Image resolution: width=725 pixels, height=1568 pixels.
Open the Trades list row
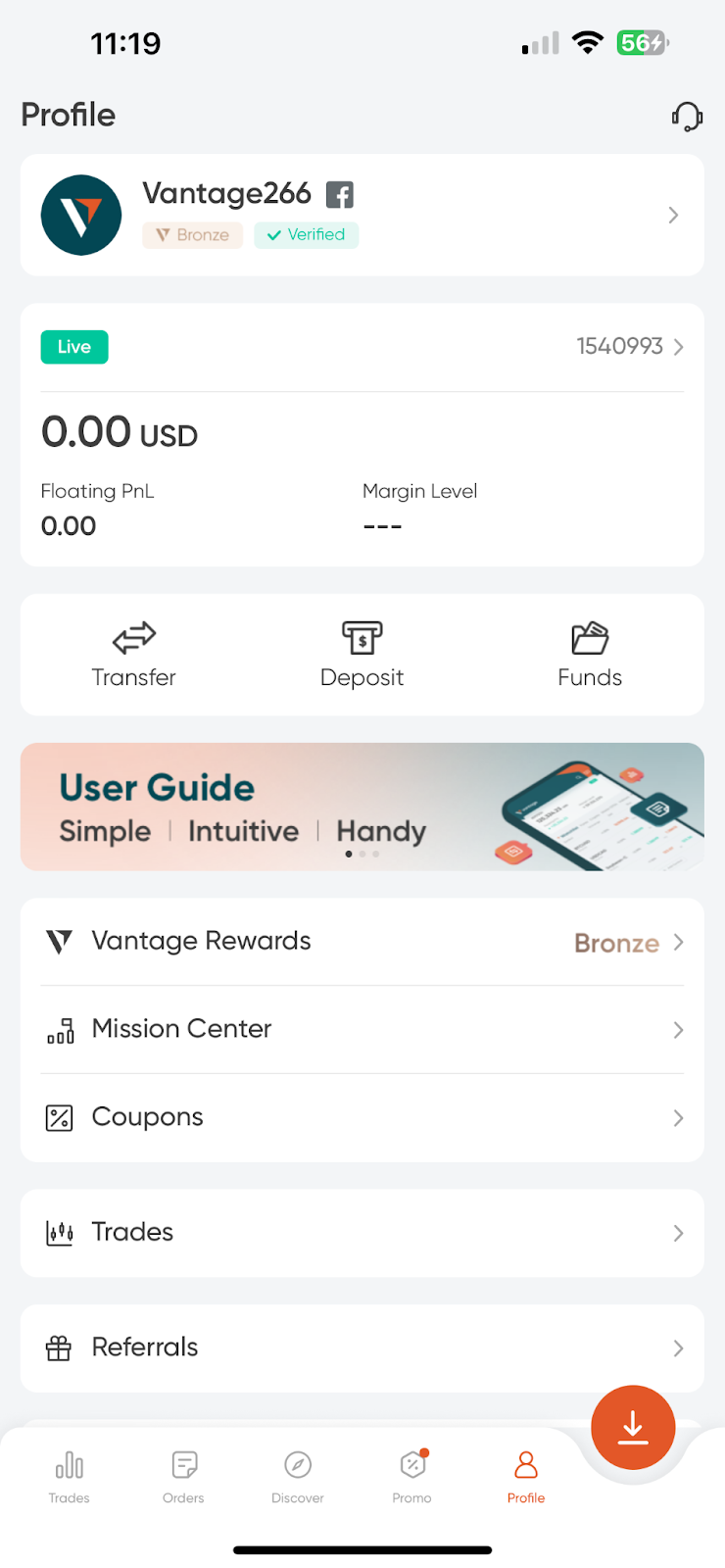coord(362,1233)
